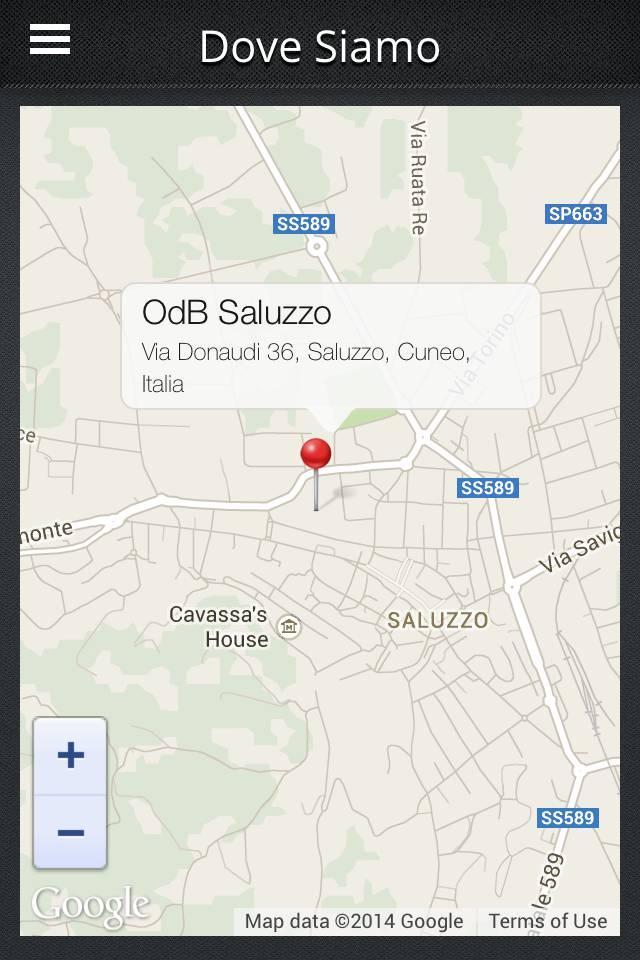This screenshot has width=640, height=960.
Task: Tap the red location pin
Action: (316, 456)
